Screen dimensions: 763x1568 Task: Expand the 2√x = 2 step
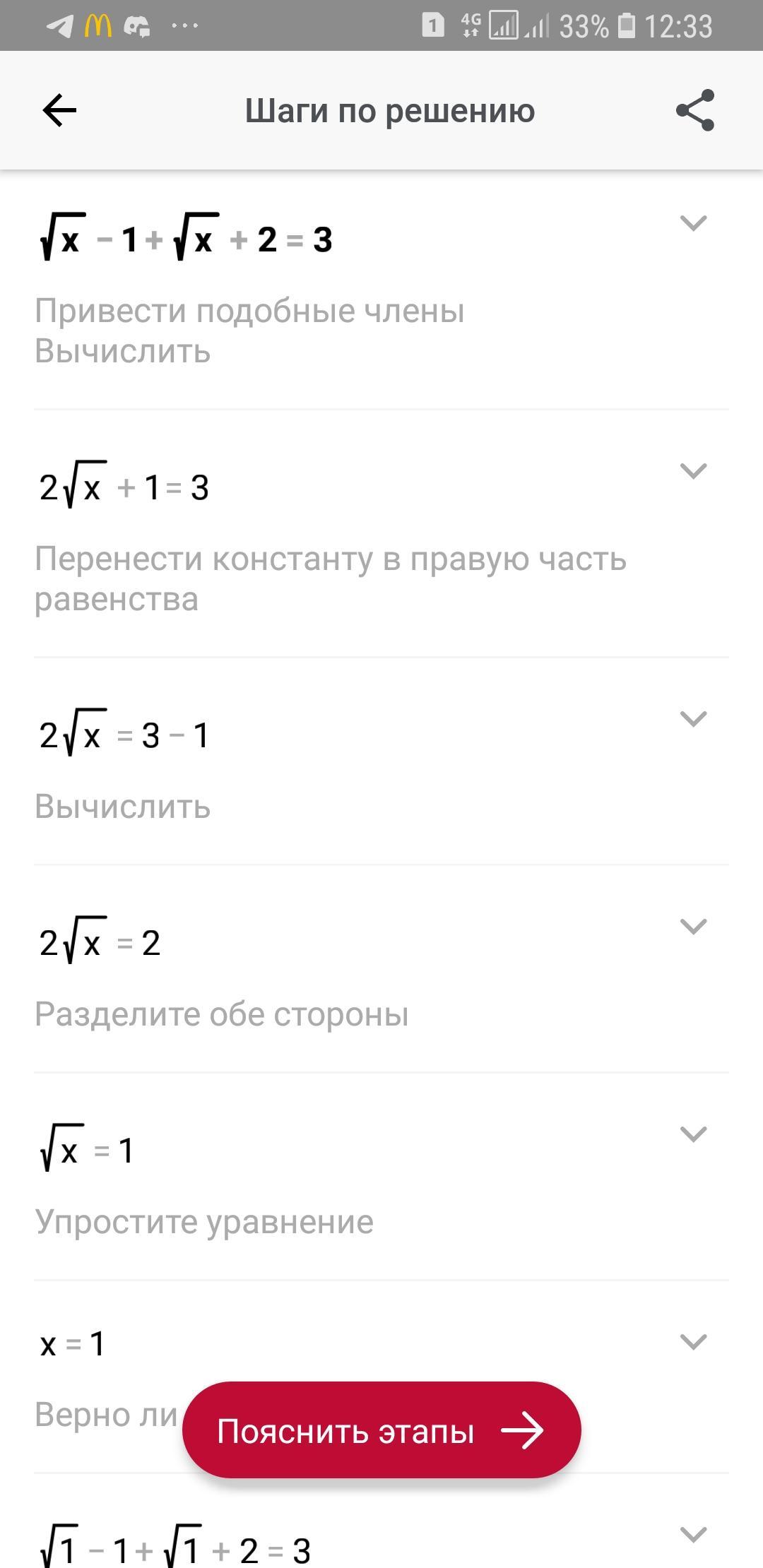(693, 927)
